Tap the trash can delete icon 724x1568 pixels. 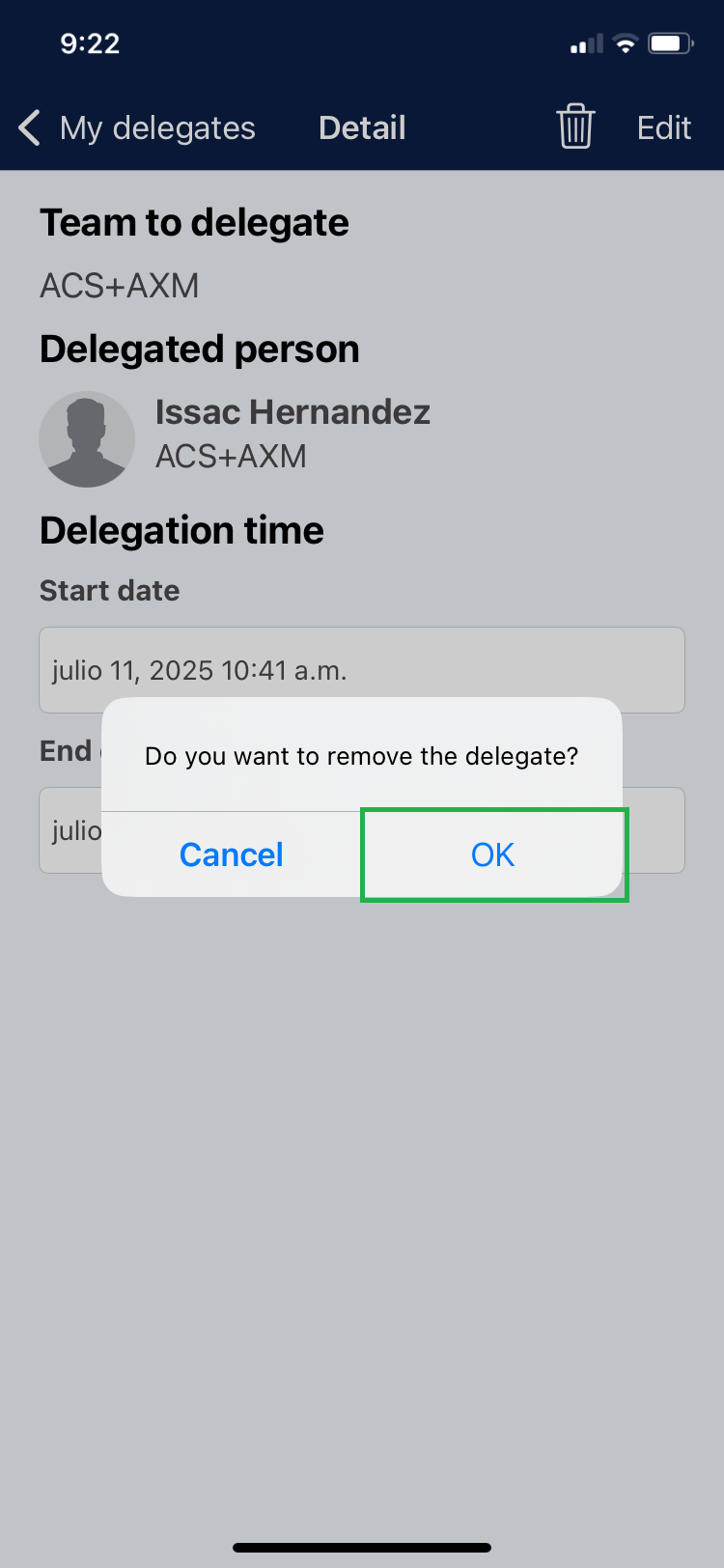tap(575, 126)
